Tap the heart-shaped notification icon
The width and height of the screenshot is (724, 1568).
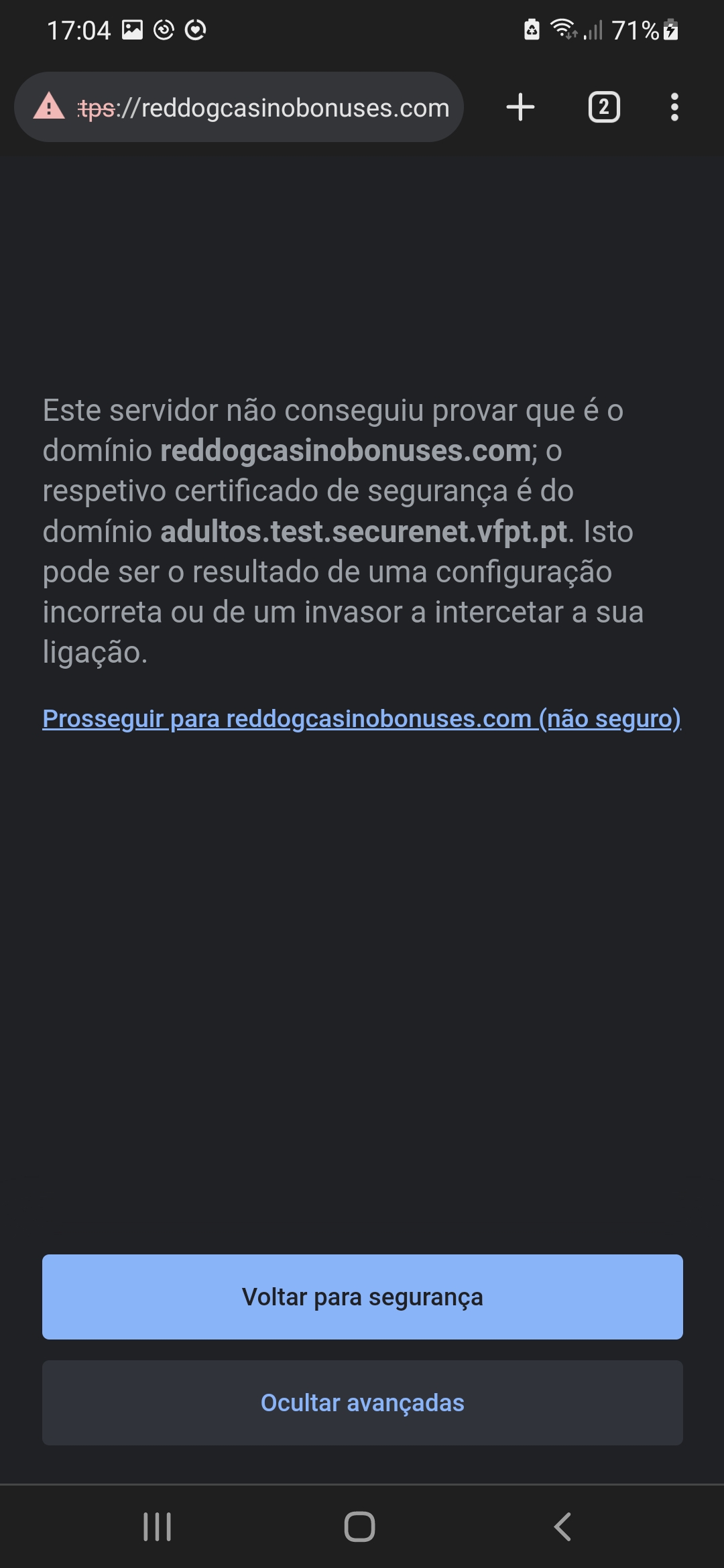pyautogui.click(x=195, y=28)
